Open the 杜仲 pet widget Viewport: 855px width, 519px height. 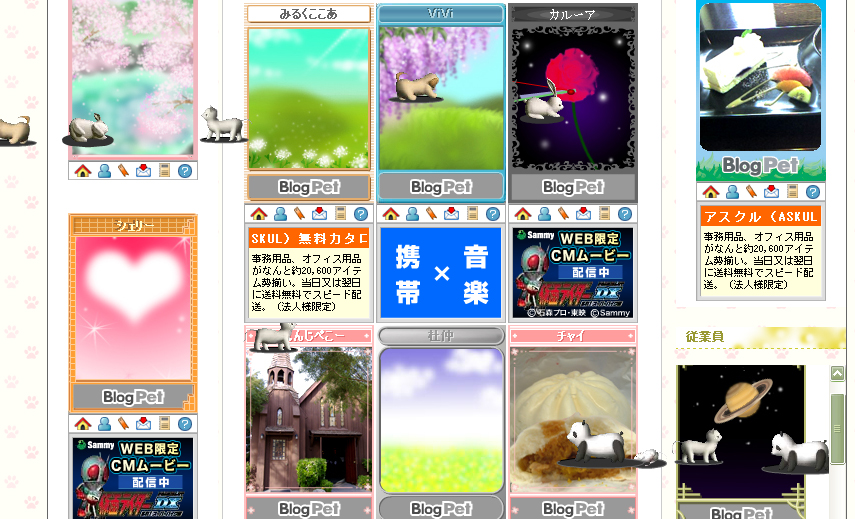(x=441, y=420)
